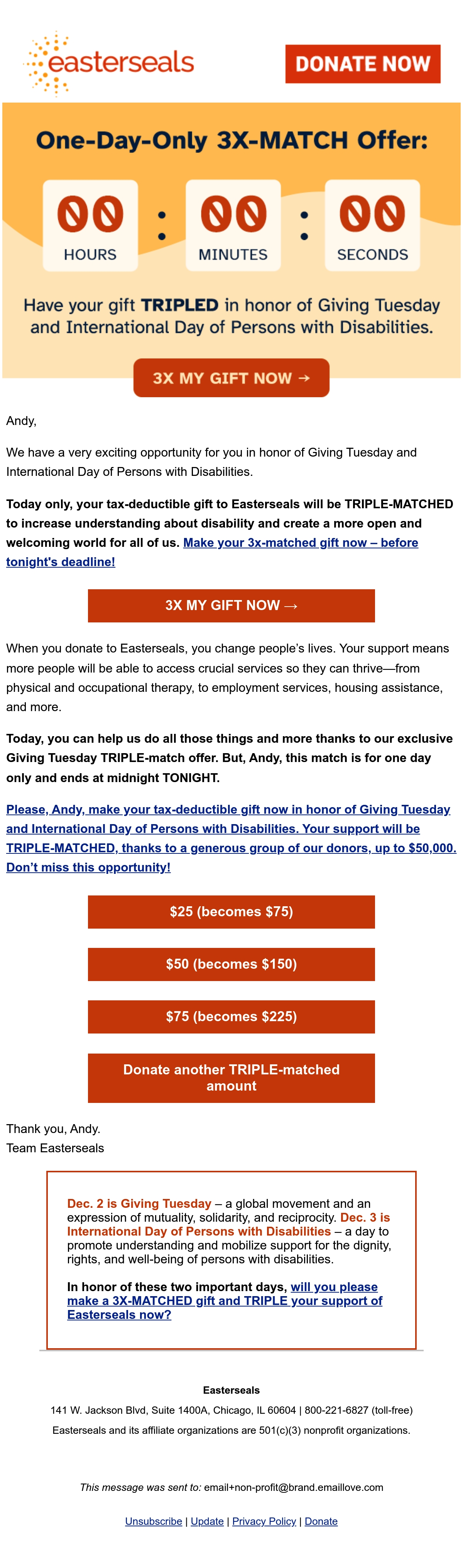463x1568 pixels.
Task: Select the $25 (becomes $75) donation
Action: tap(231, 912)
